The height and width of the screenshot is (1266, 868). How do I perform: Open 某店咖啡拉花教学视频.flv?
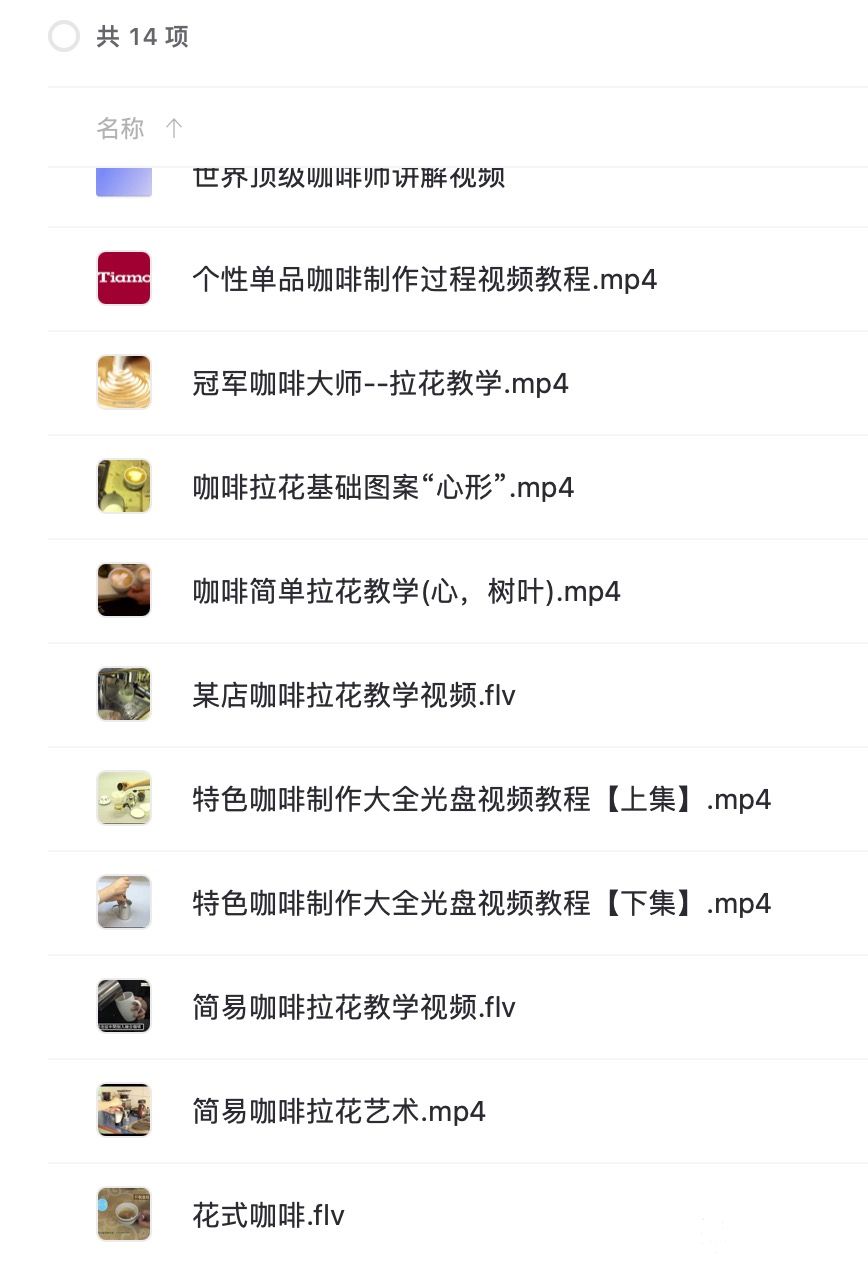354,695
